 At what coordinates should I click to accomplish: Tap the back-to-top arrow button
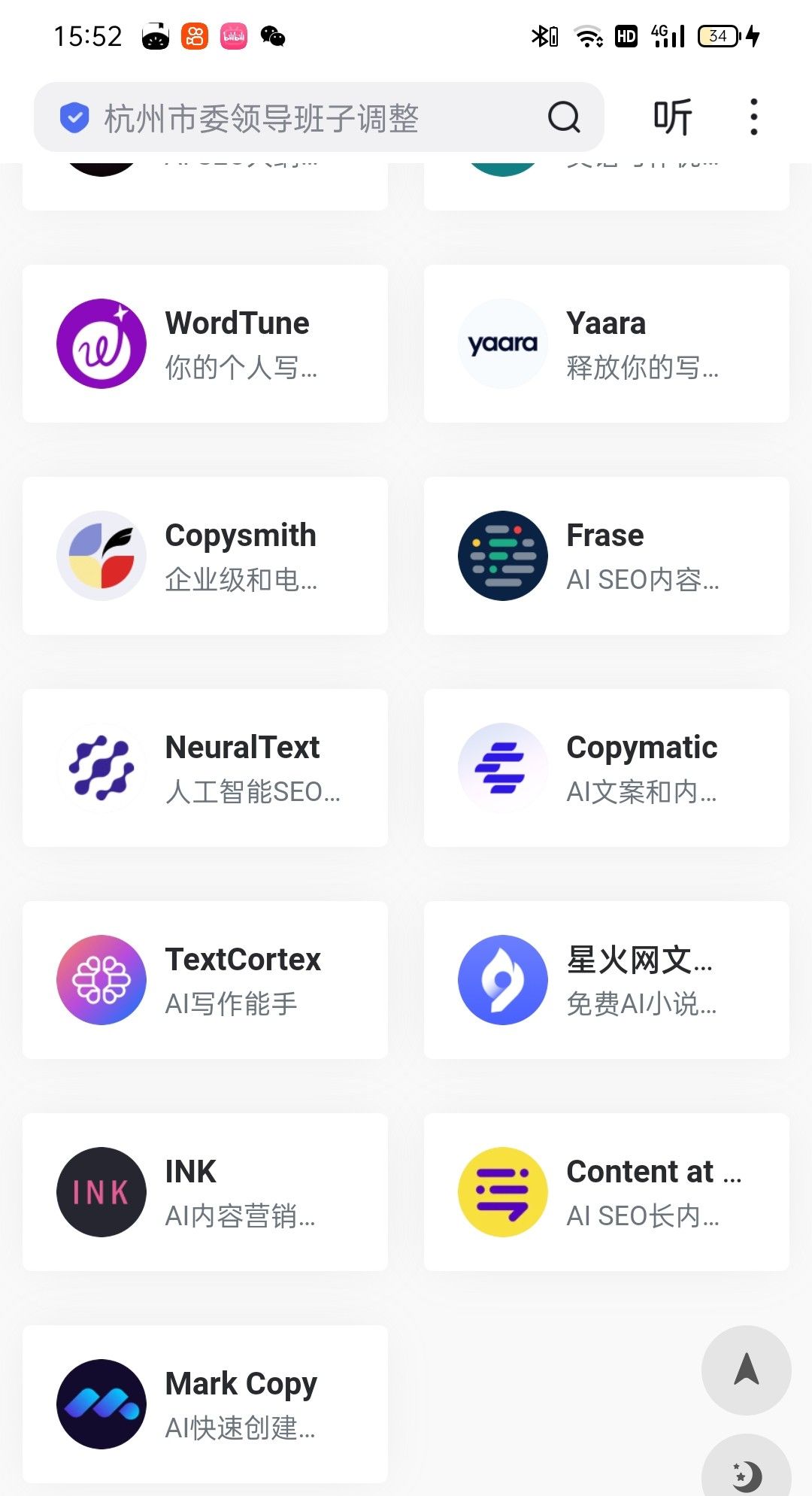(745, 1370)
